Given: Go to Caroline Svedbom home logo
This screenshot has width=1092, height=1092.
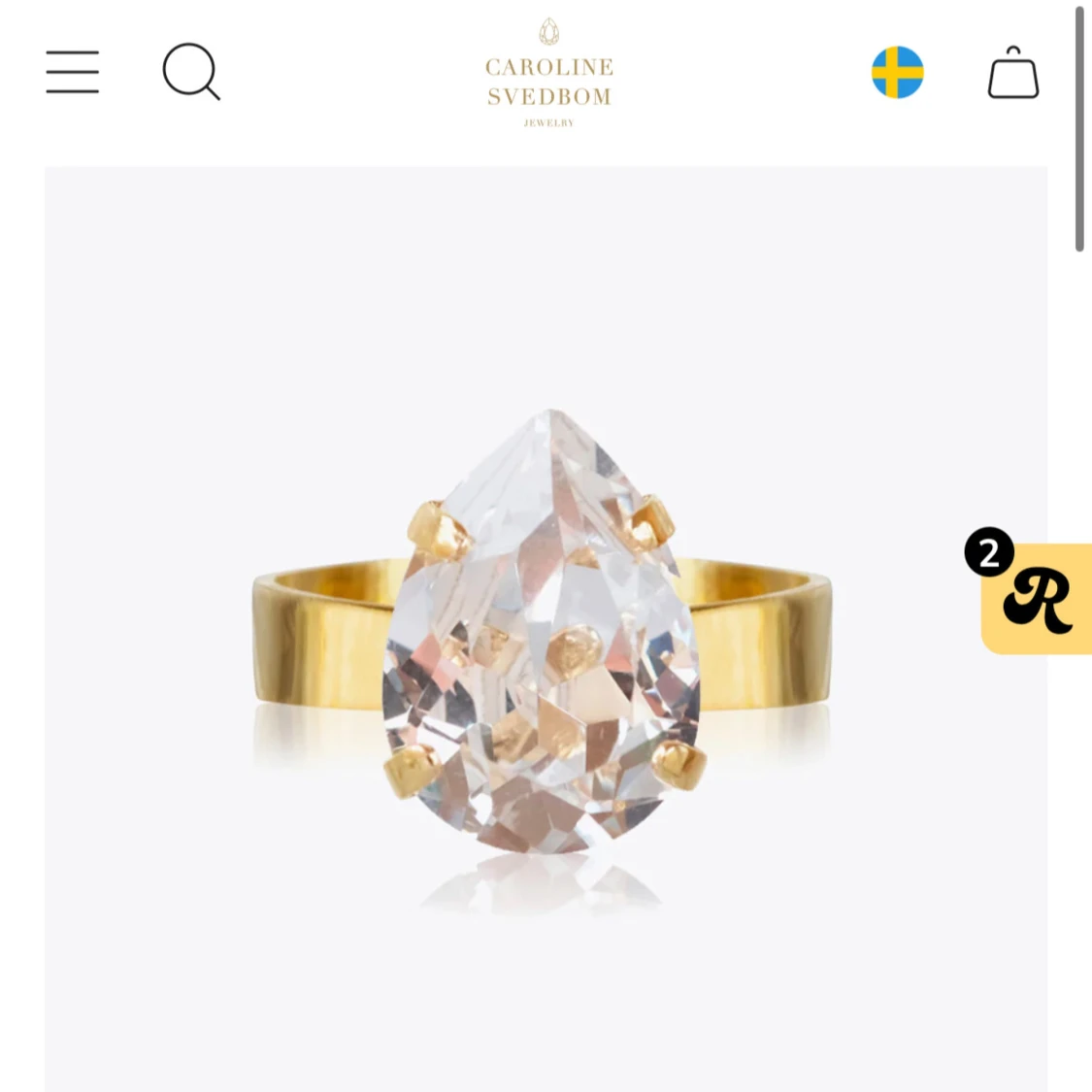Looking at the screenshot, I should (x=549, y=74).
